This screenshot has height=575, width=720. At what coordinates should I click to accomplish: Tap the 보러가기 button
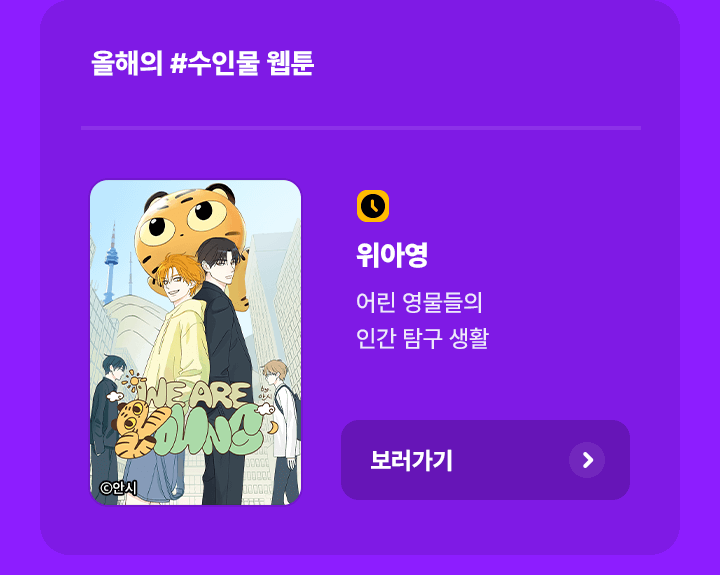tap(485, 460)
